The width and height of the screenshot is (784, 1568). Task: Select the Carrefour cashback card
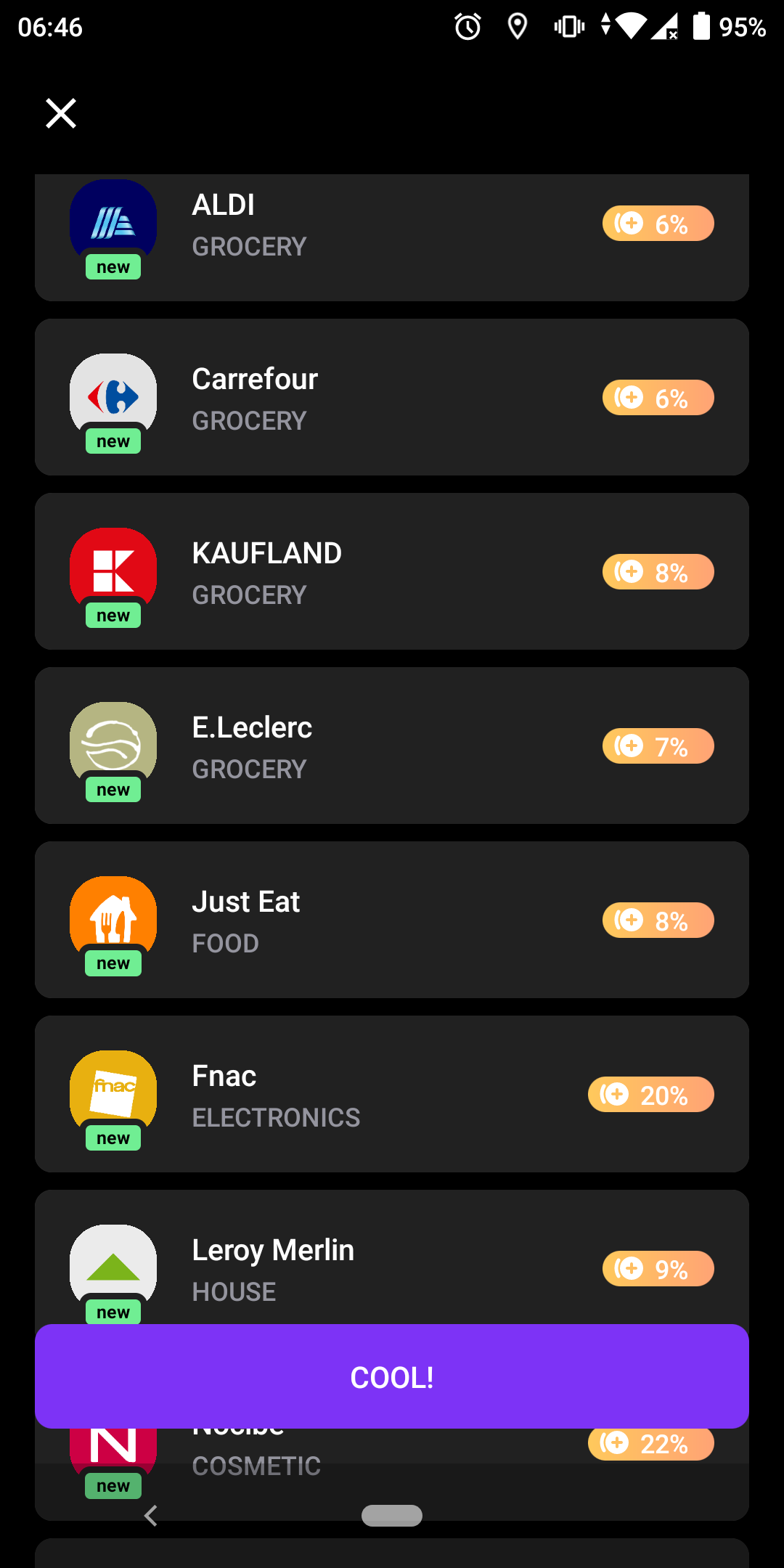(x=392, y=397)
